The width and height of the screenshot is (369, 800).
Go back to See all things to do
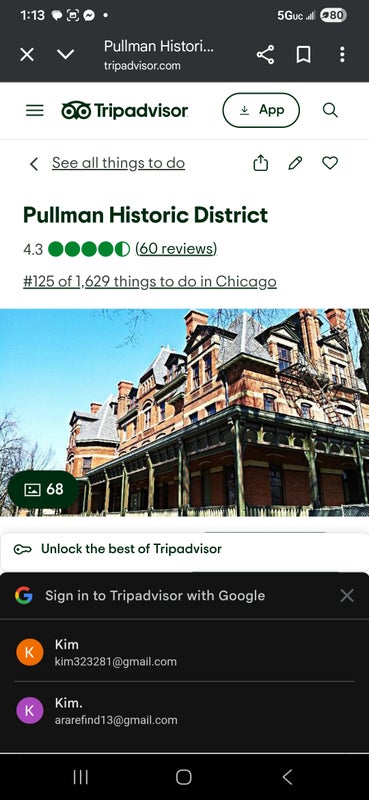[118, 163]
